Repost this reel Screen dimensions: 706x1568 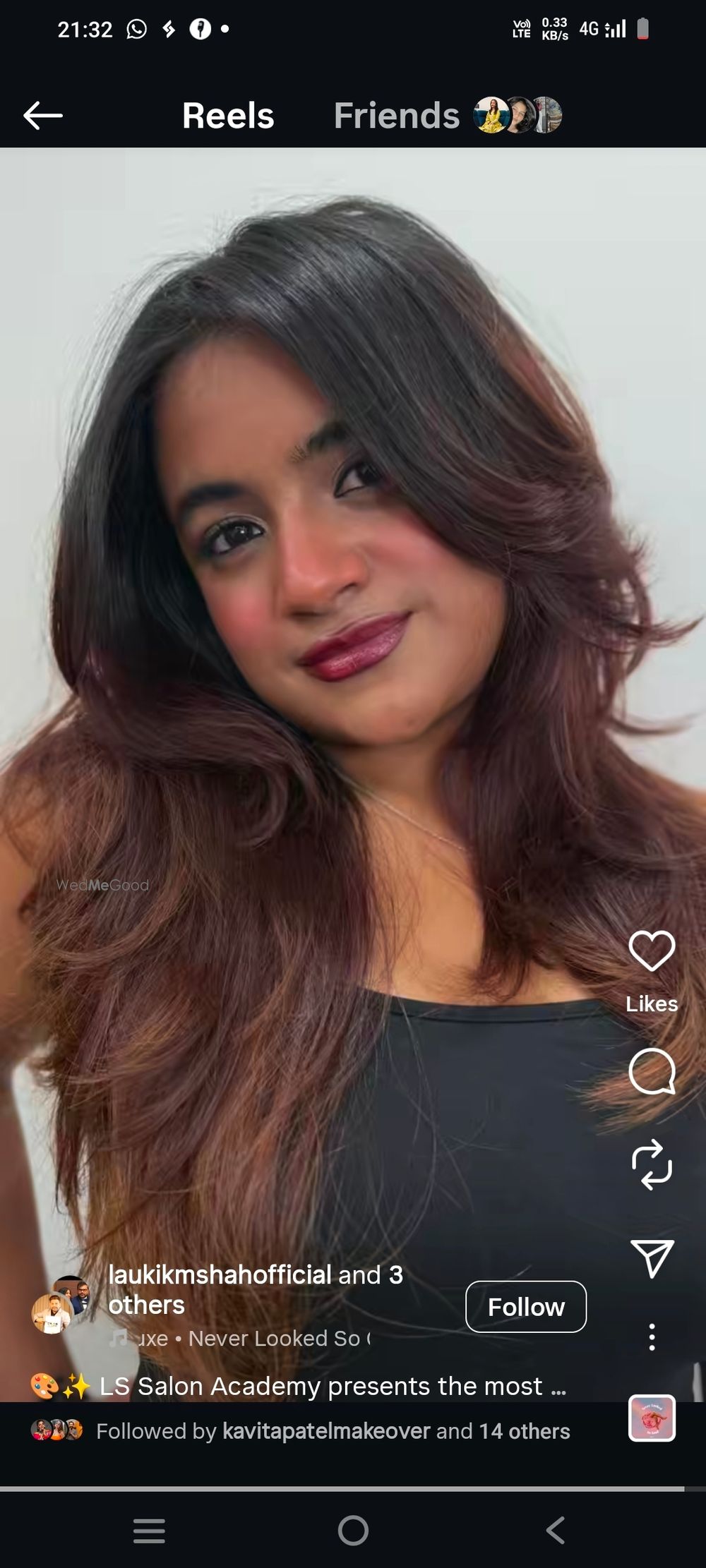[651, 1164]
